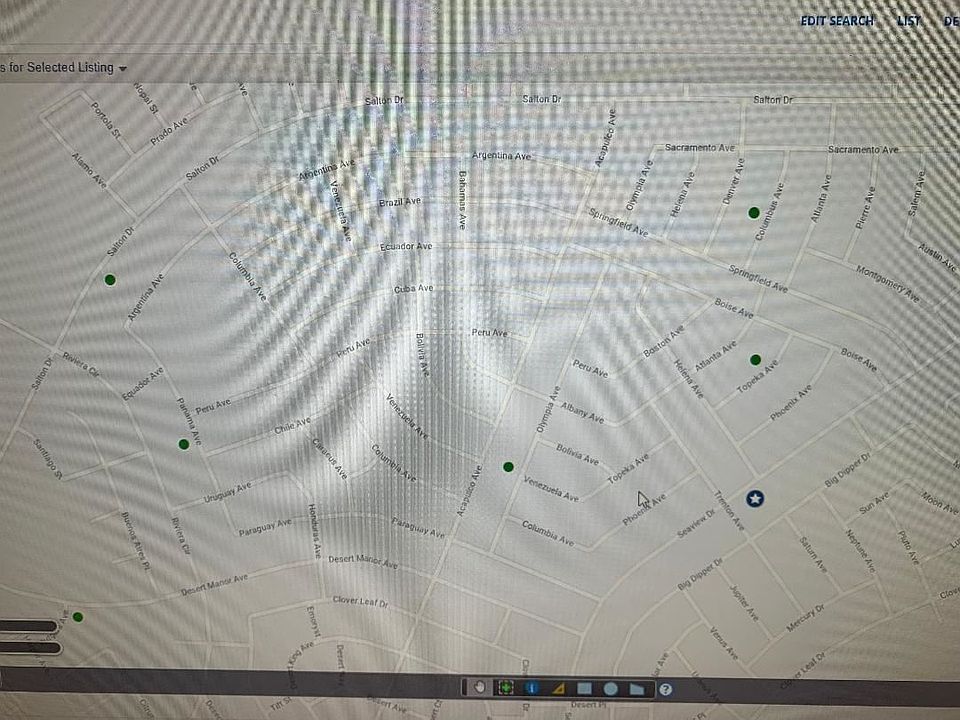Viewport: 960px width, 720px height.
Task: Select the hand pan tool
Action: [x=479, y=687]
